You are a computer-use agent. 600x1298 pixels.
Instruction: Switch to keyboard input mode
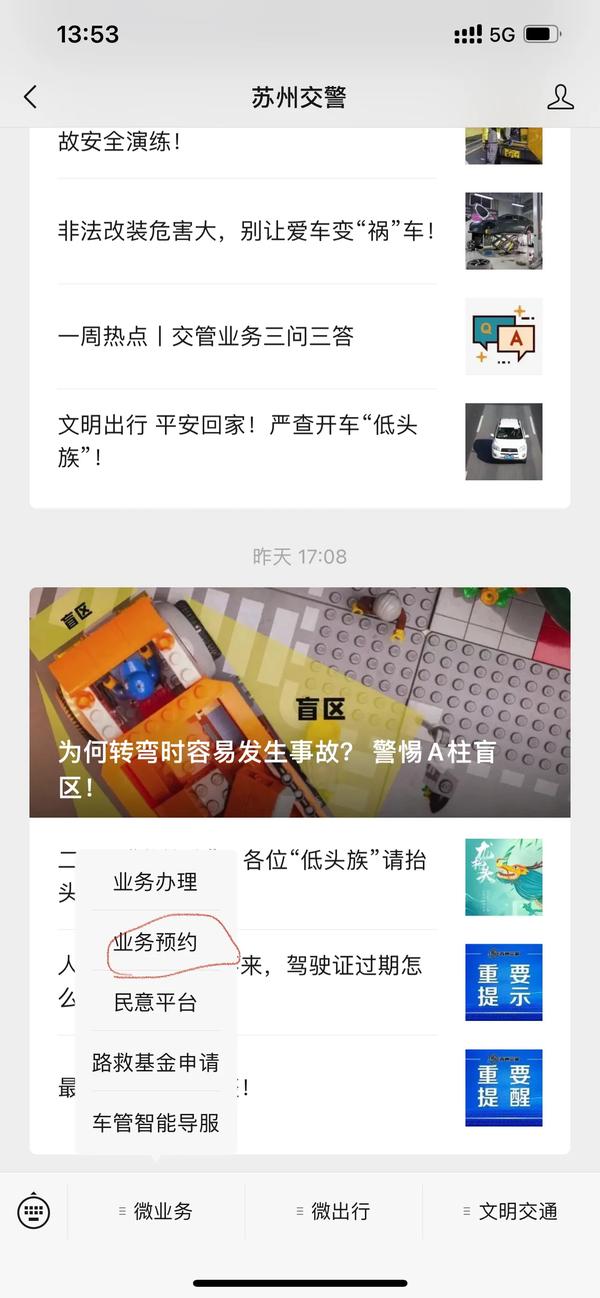(x=34, y=1211)
